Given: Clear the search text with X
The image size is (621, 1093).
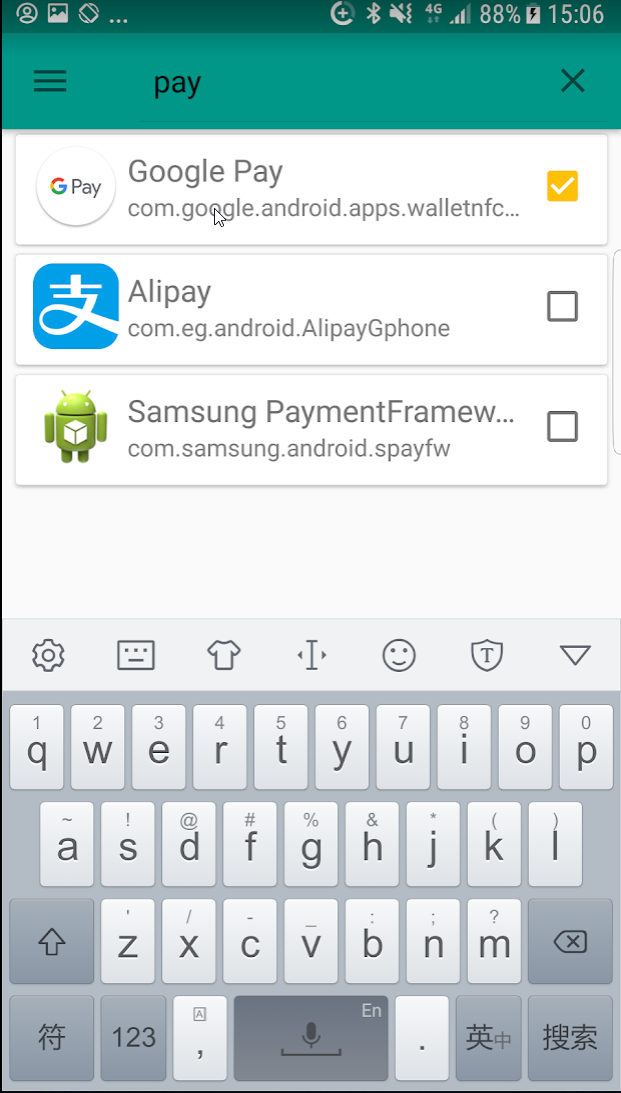Looking at the screenshot, I should (572, 81).
